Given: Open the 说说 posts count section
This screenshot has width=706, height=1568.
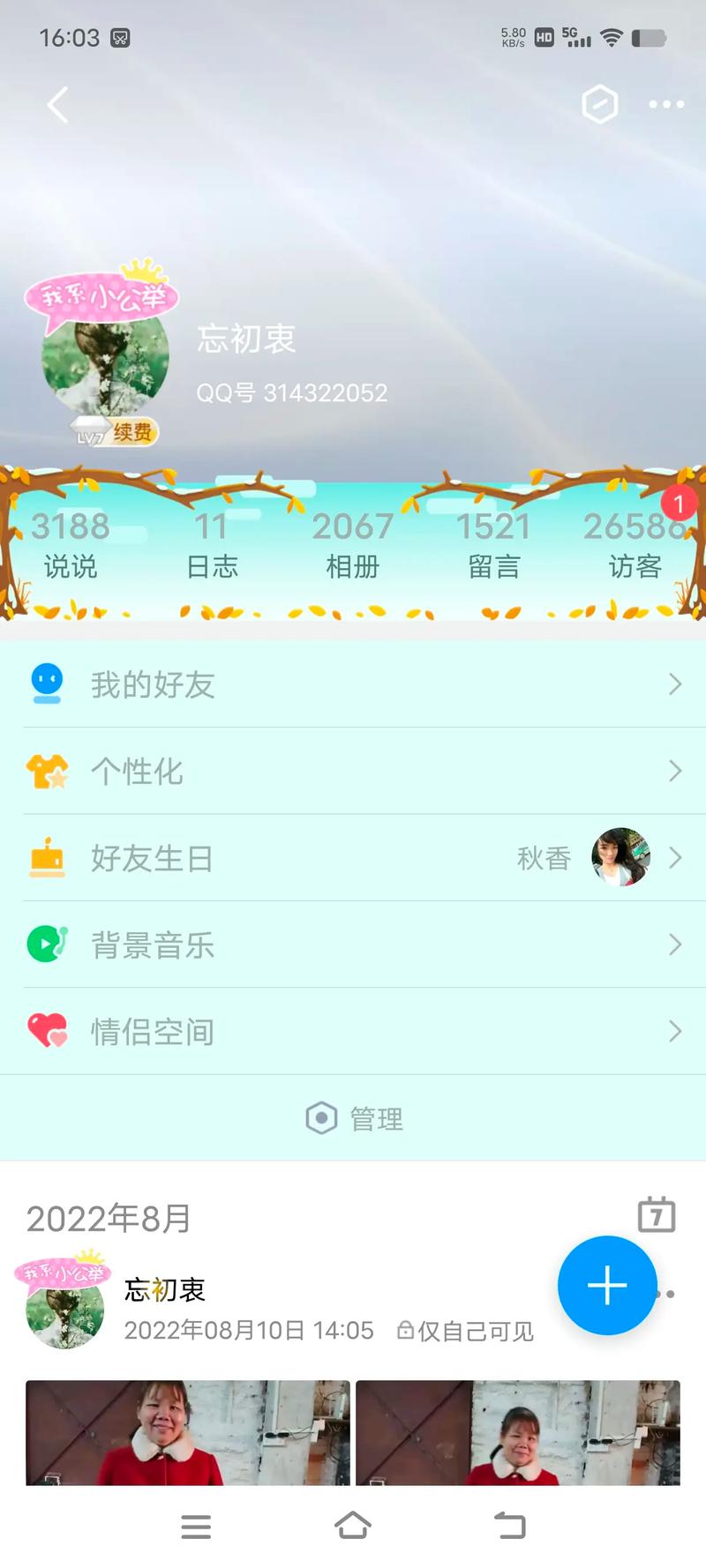Looking at the screenshot, I should tap(71, 545).
